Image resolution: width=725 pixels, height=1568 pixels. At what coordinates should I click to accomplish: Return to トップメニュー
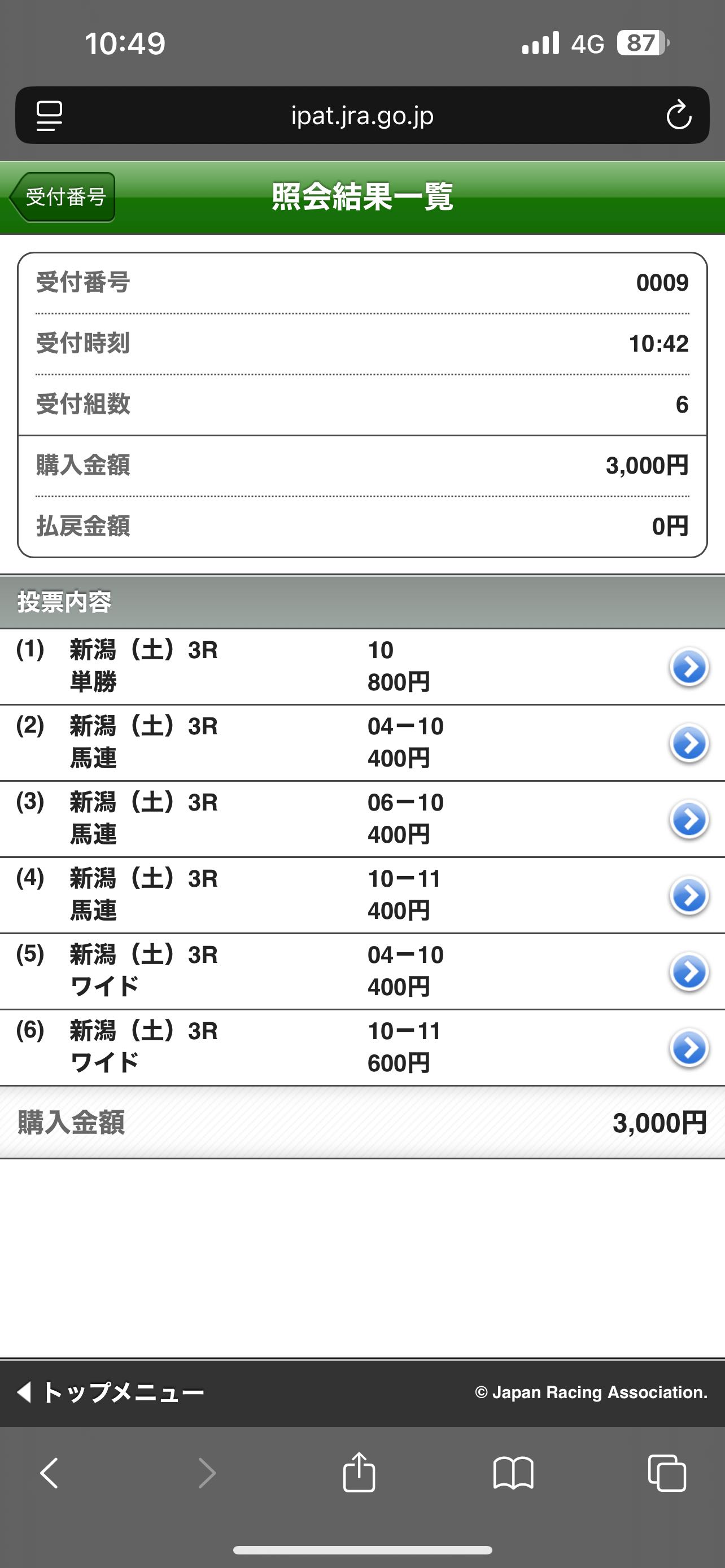click(x=111, y=1392)
